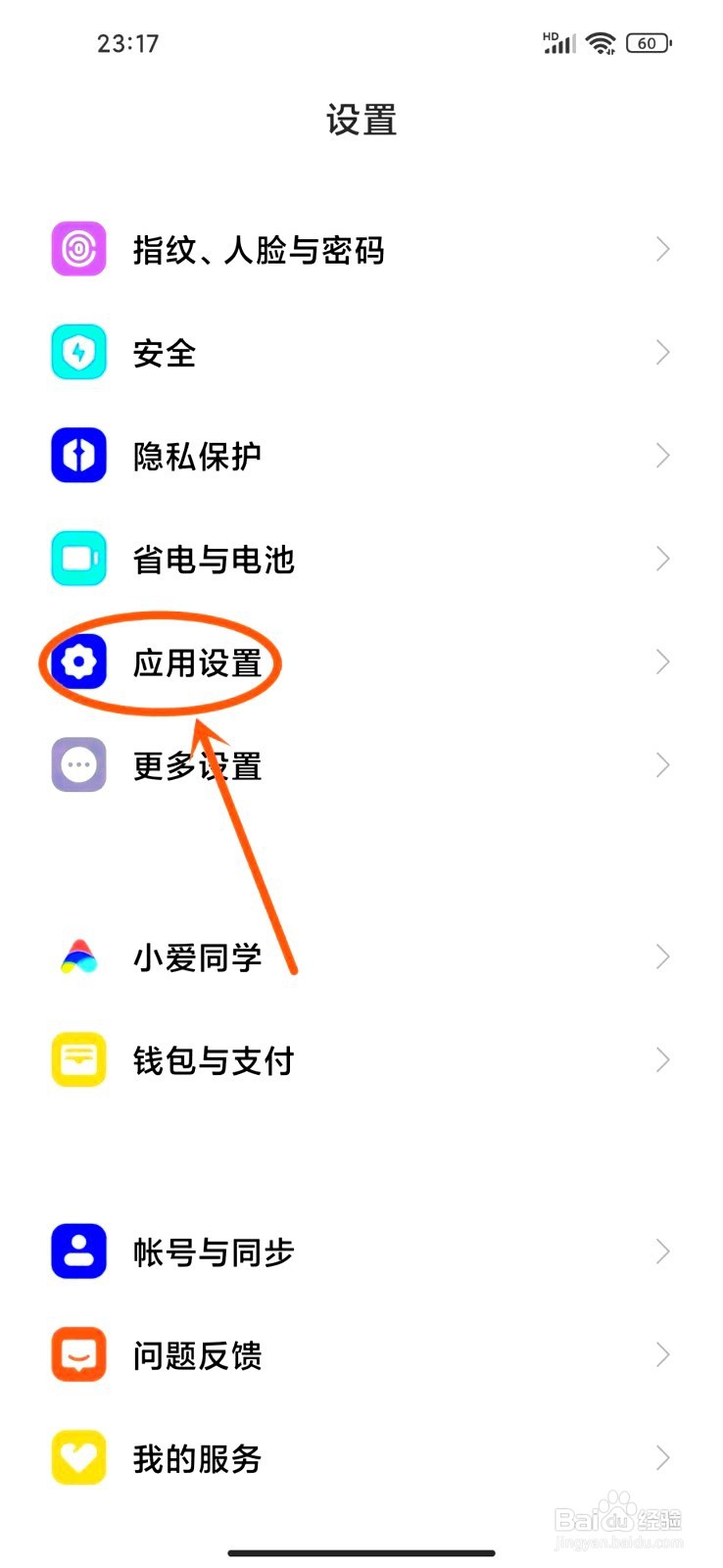Tap the battery level indicator showing 60
Viewport: 723px width, 1568px height.
[x=648, y=43]
